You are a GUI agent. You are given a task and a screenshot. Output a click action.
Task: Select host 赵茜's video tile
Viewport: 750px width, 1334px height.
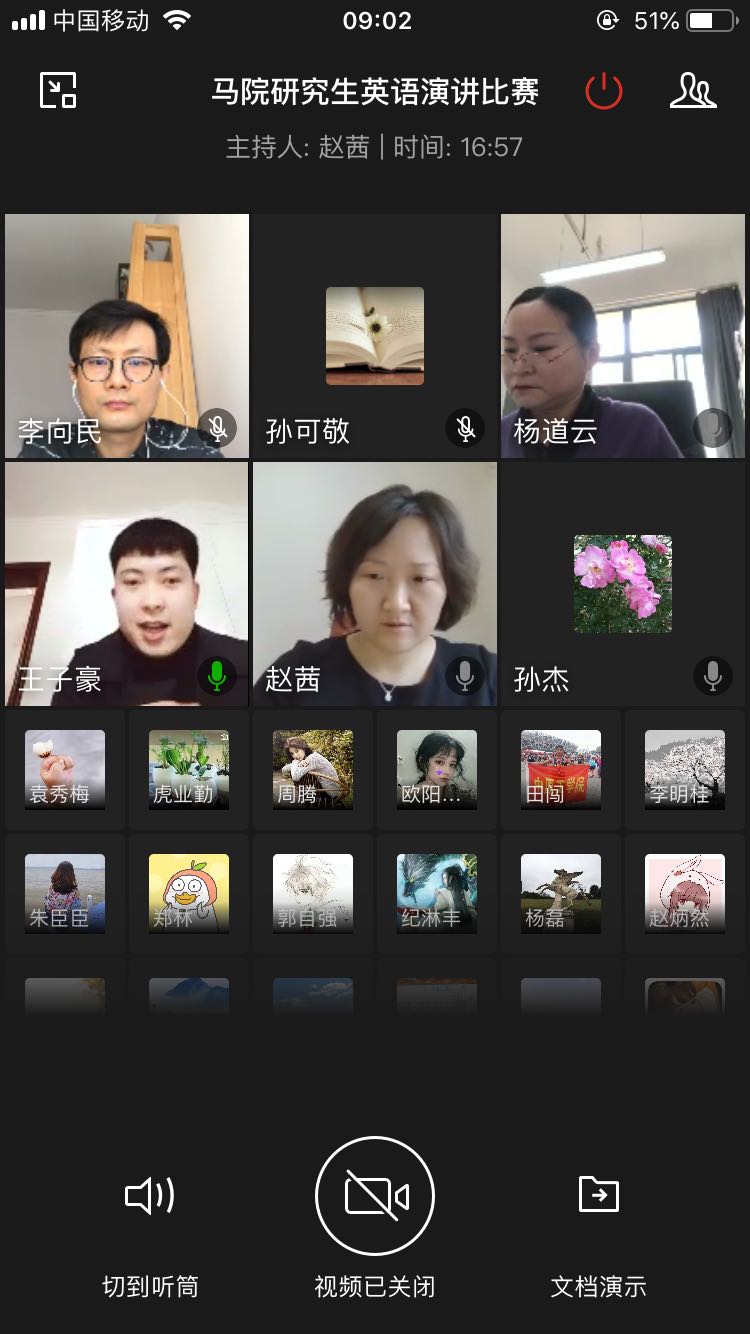tap(375, 583)
